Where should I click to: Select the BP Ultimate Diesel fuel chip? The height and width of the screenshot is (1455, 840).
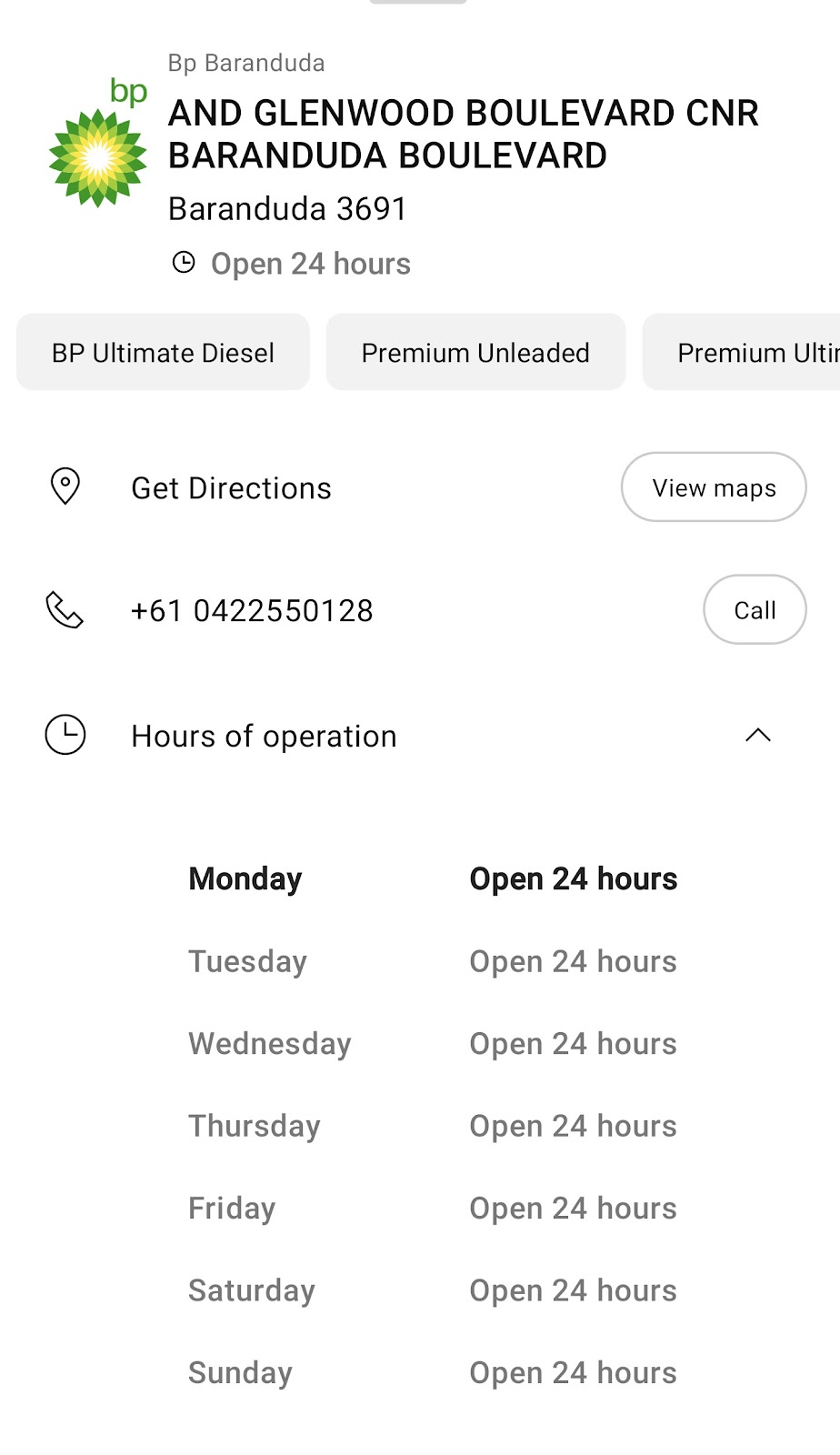click(x=163, y=352)
